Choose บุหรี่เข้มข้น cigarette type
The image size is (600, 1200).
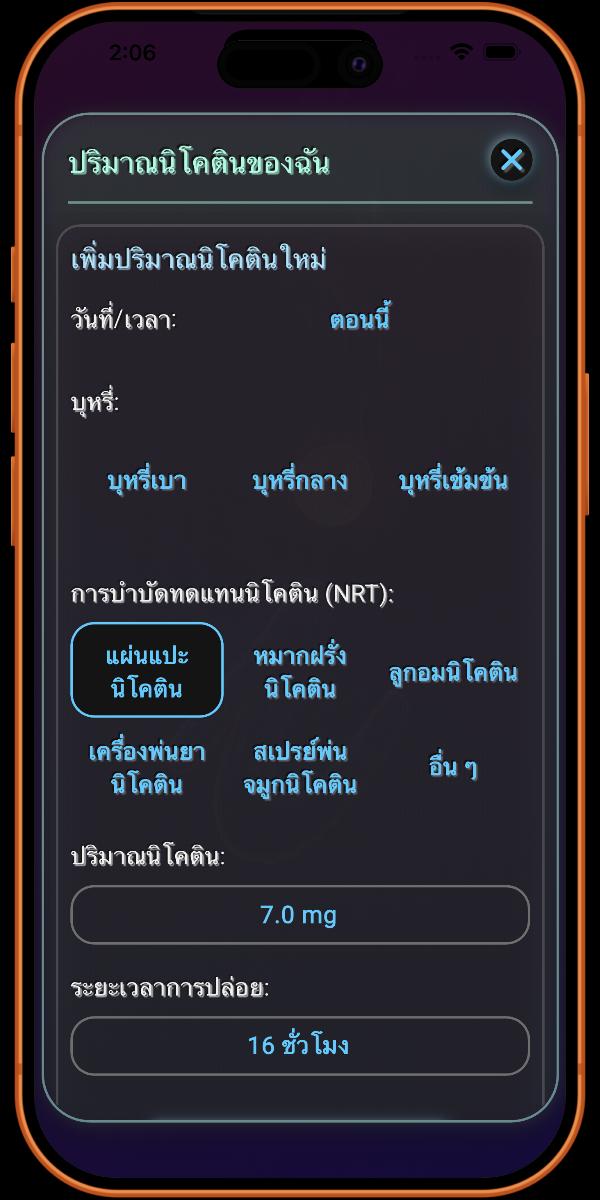pos(453,481)
